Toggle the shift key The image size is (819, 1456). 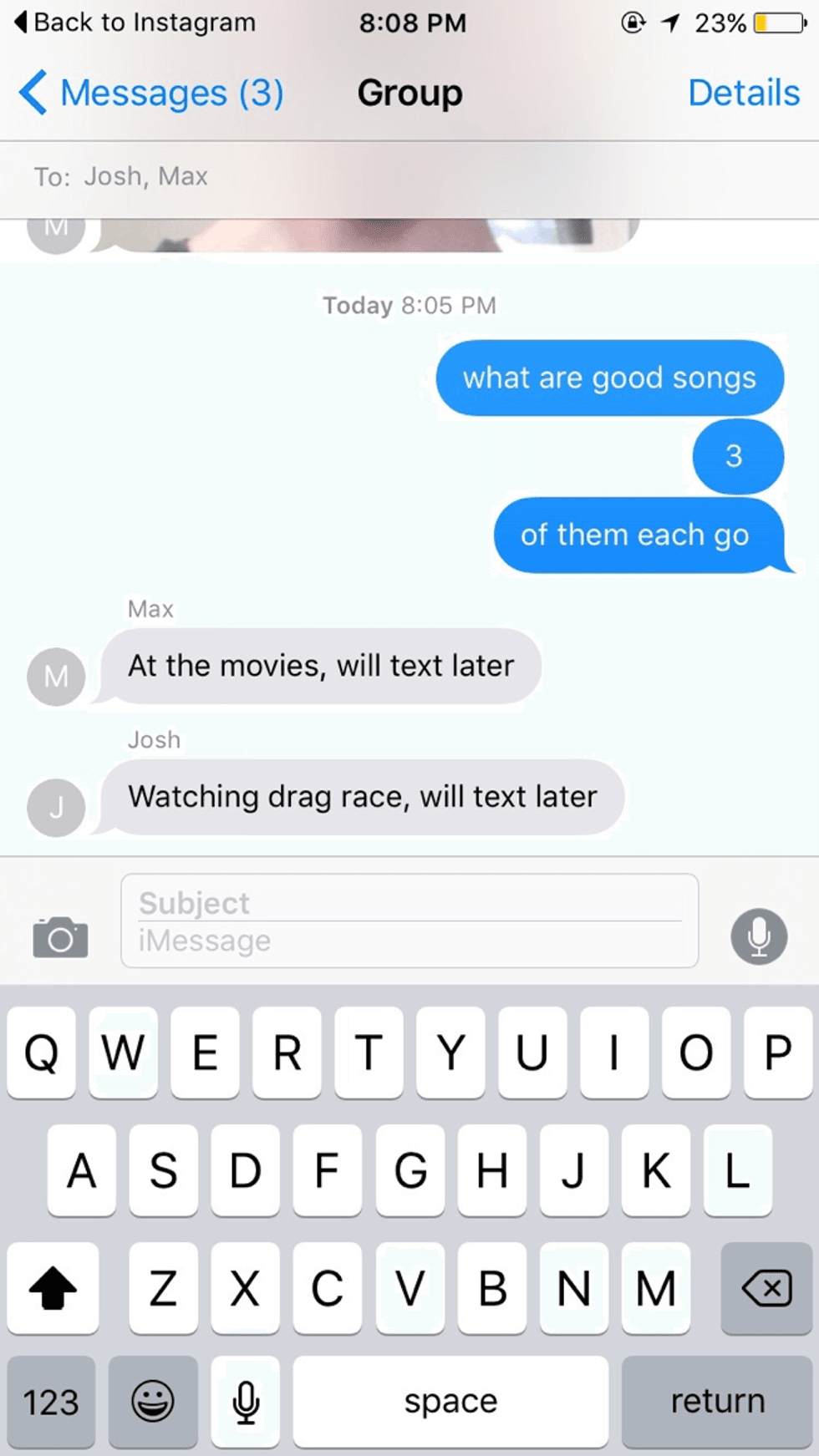click(53, 1287)
